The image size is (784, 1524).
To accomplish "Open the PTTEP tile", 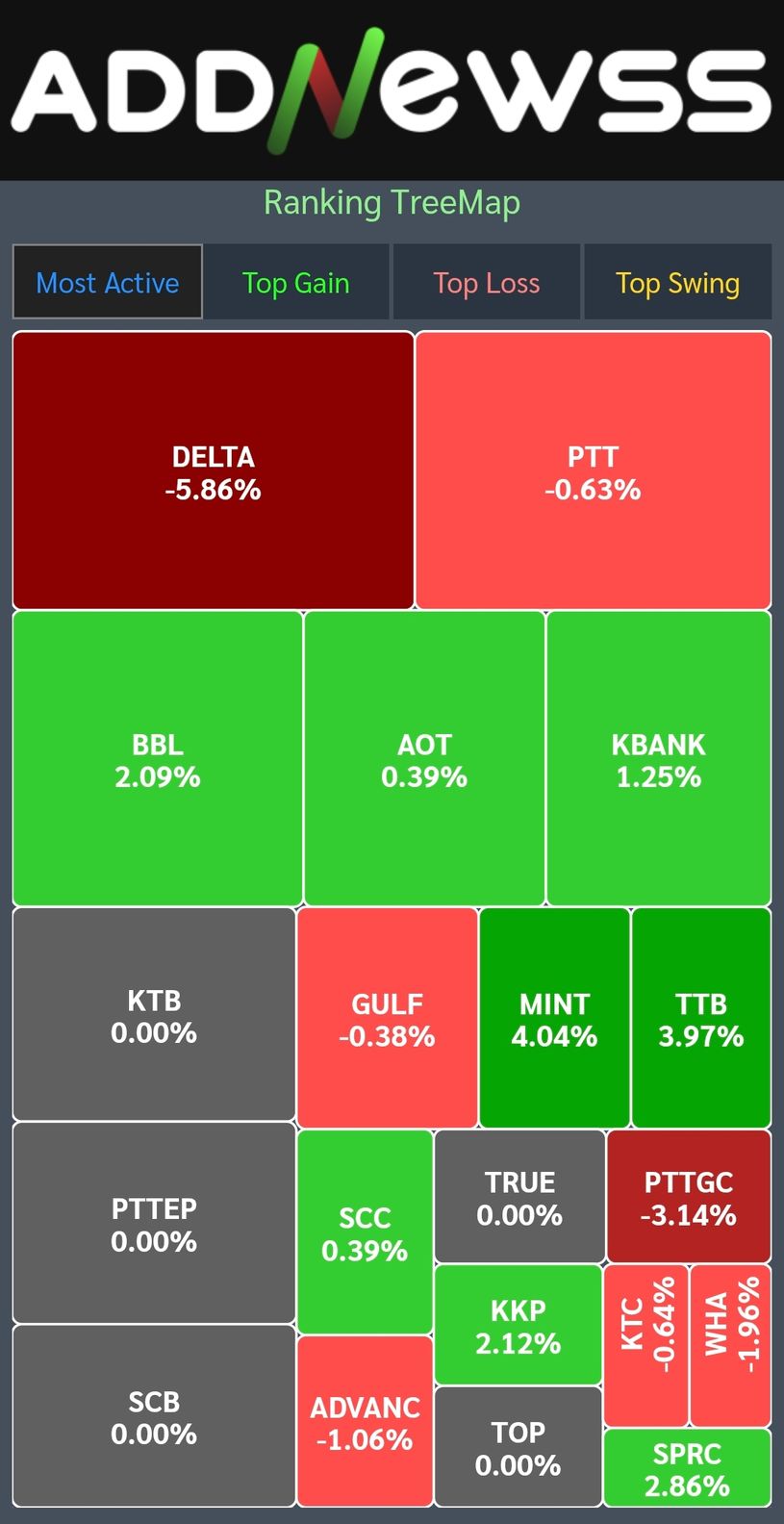I will point(154,1223).
